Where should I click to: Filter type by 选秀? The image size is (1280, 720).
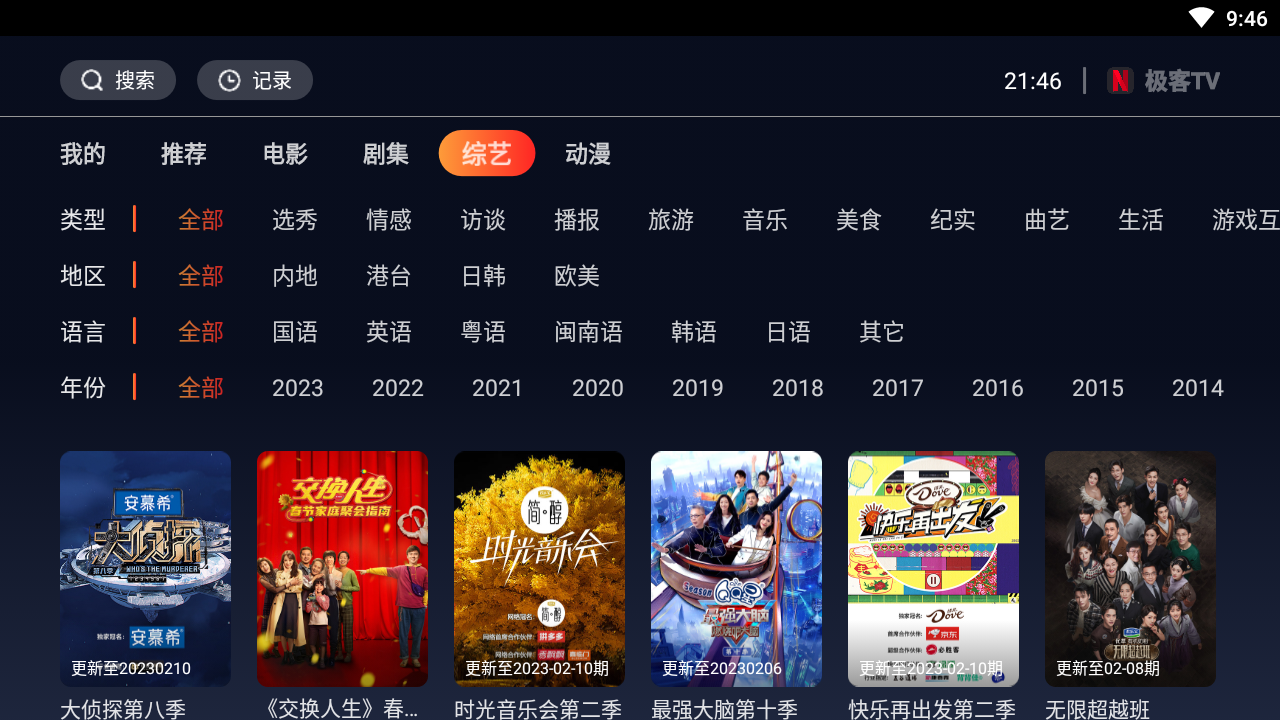295,220
